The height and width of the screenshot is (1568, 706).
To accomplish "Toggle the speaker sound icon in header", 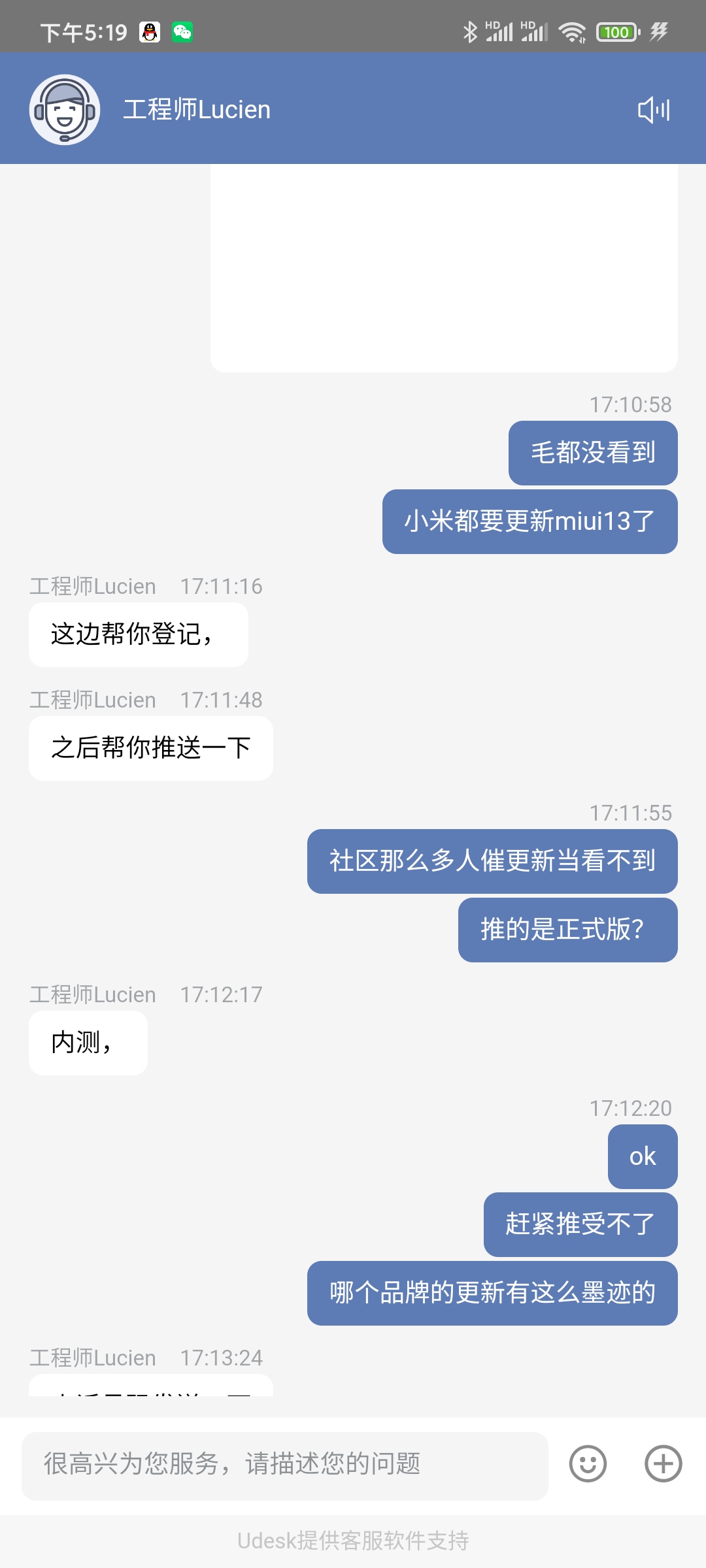I will click(654, 110).
